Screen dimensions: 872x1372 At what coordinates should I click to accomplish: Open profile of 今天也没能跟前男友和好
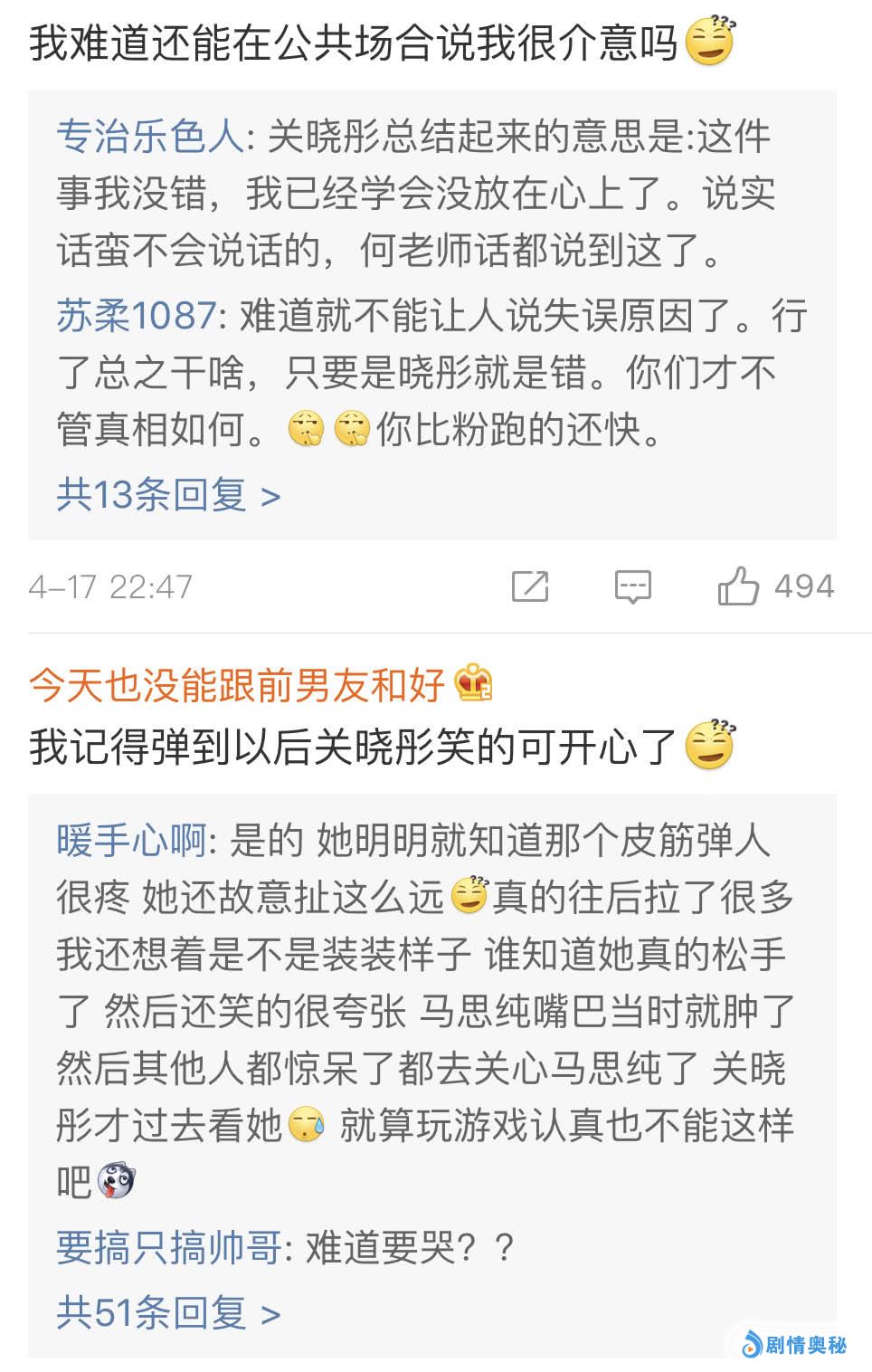pyautogui.click(x=237, y=685)
